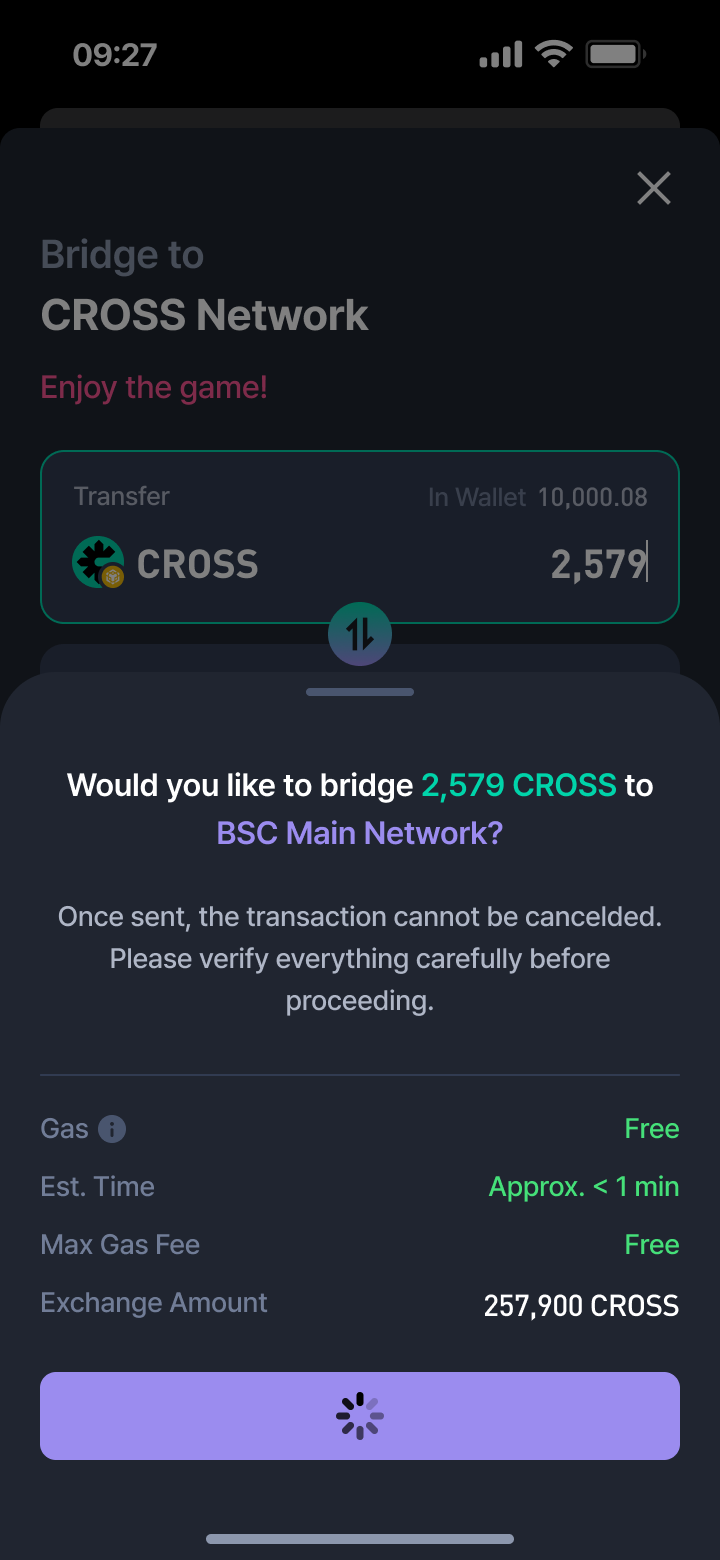Tap the purple confirm button with spinner
This screenshot has width=720, height=1560.
360,1416
